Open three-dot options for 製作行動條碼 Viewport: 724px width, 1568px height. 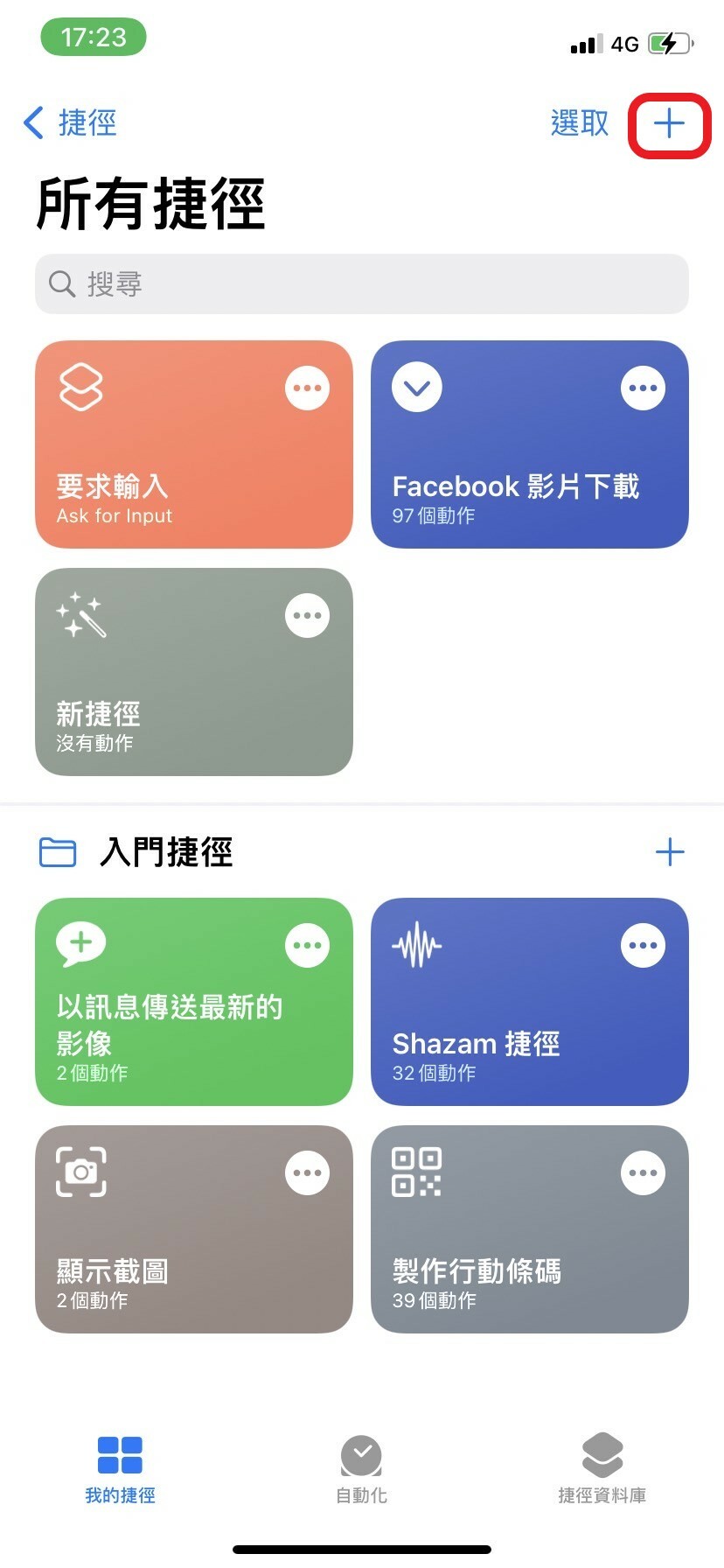tap(643, 1173)
